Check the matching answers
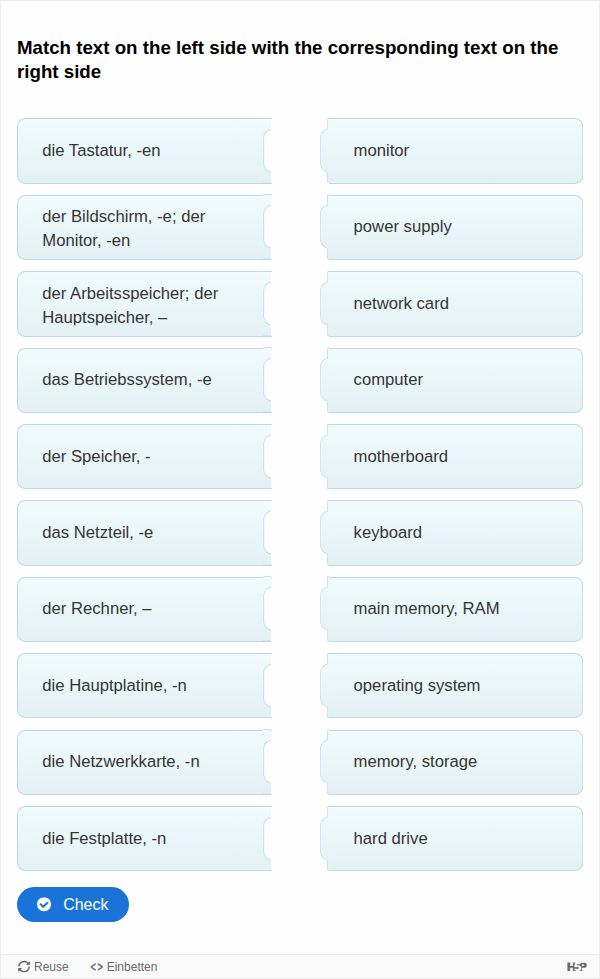600x979 pixels. (x=73, y=904)
